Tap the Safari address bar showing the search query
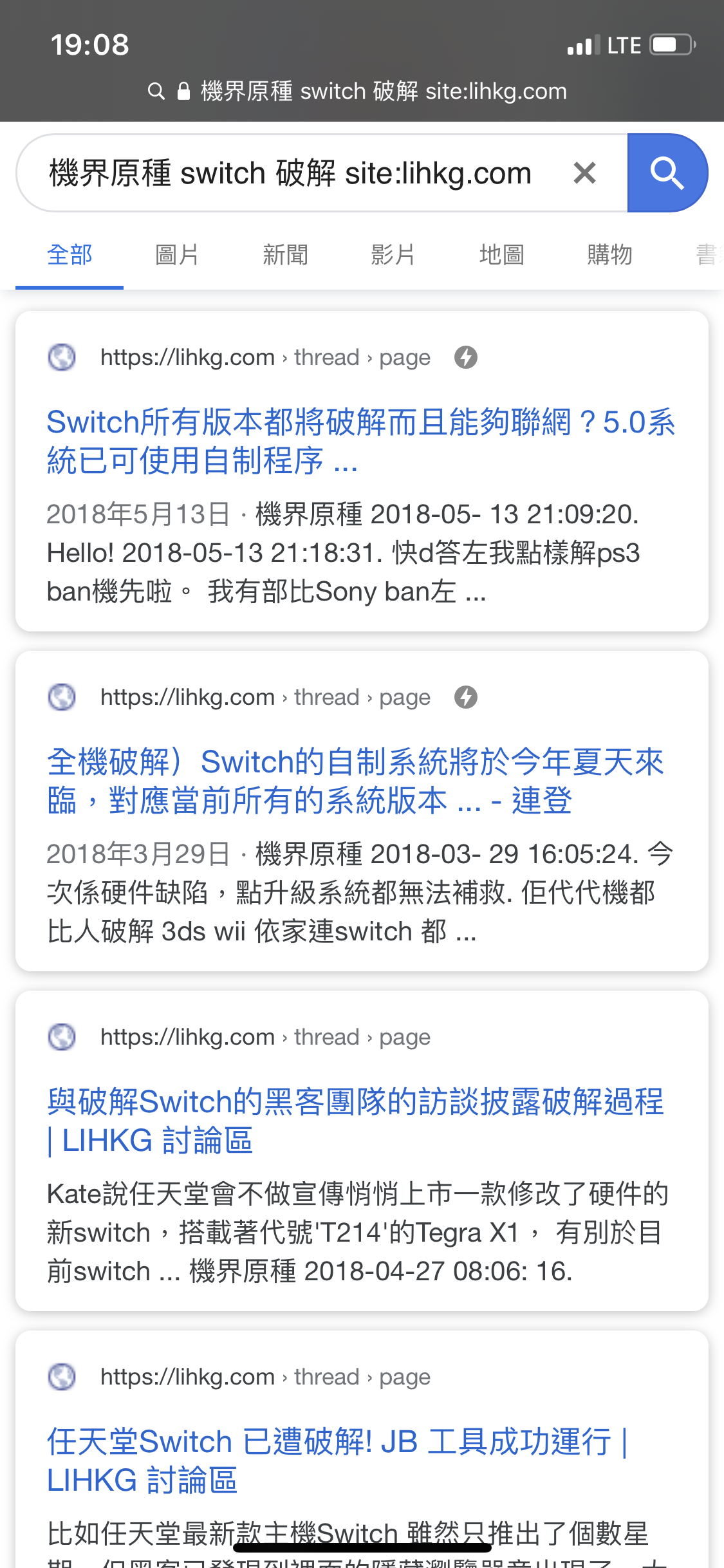This screenshot has height=1568, width=724. (358, 91)
